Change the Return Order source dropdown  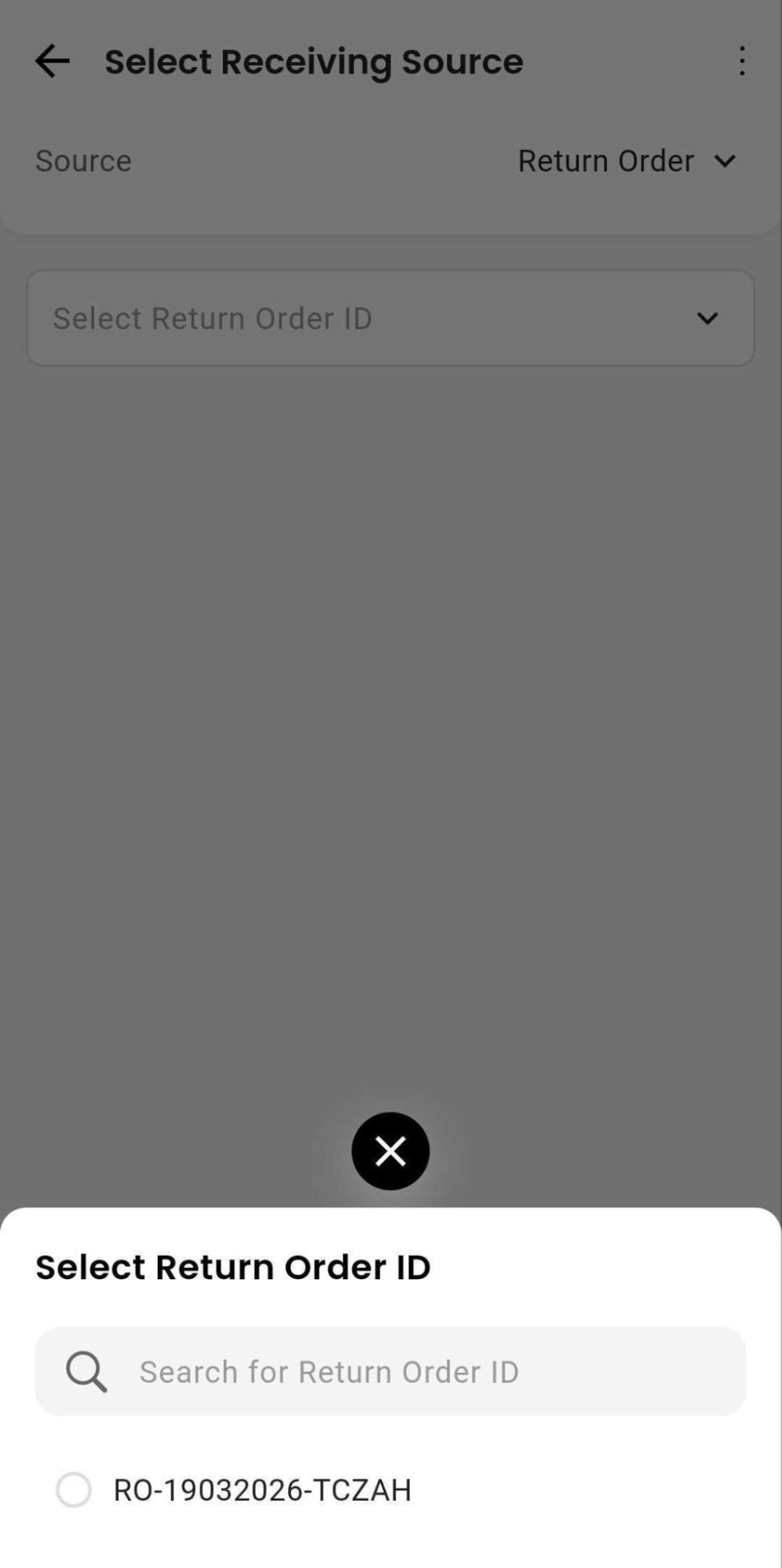coord(627,161)
